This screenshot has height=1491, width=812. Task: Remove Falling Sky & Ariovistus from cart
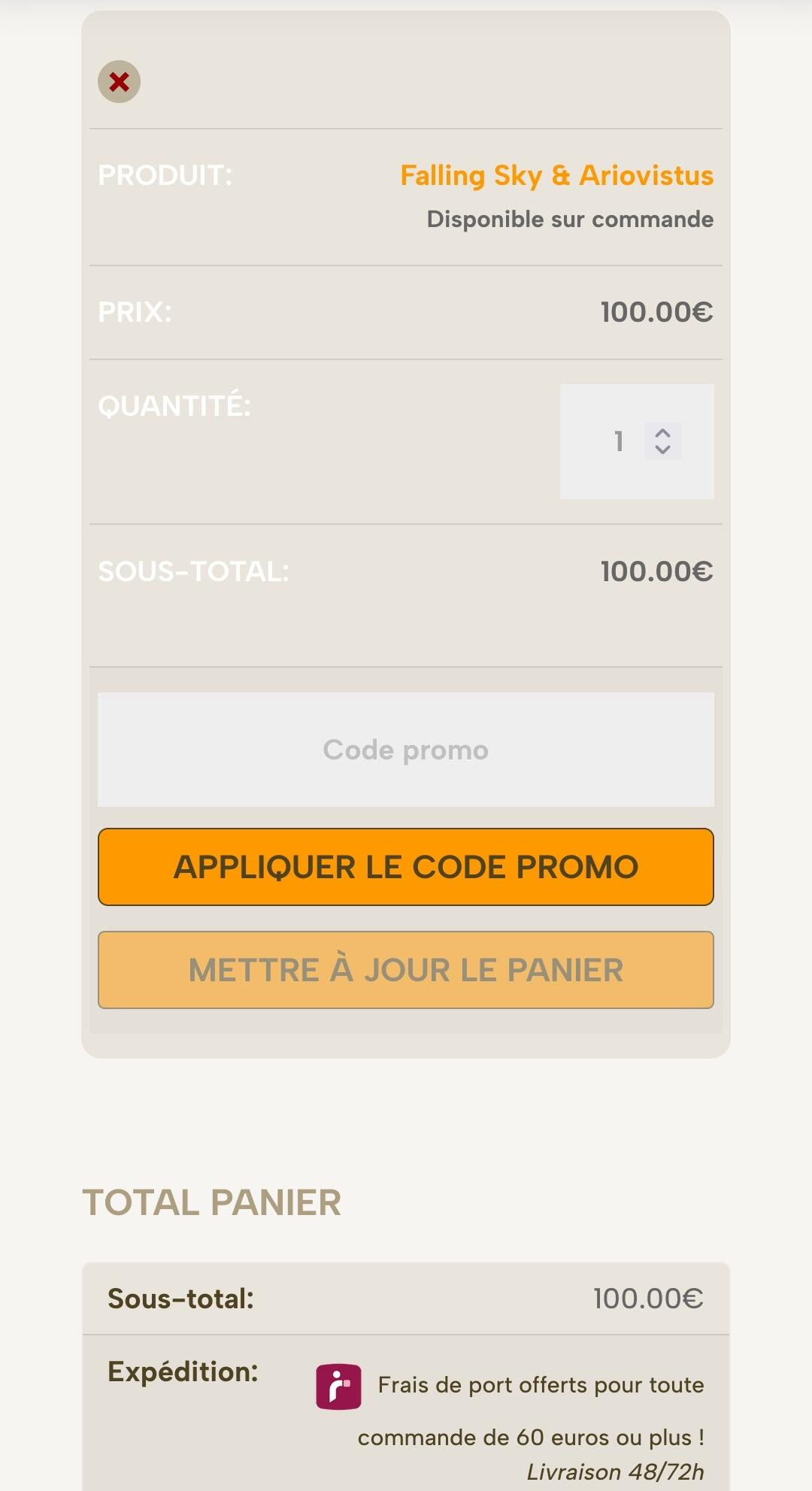point(119,81)
